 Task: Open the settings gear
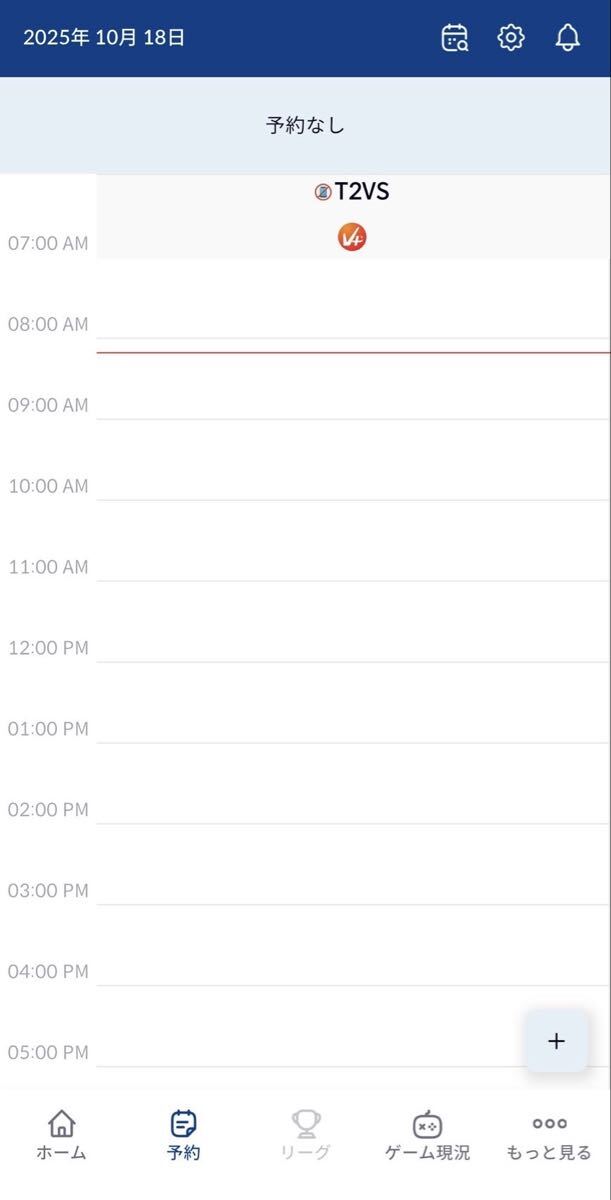511,38
